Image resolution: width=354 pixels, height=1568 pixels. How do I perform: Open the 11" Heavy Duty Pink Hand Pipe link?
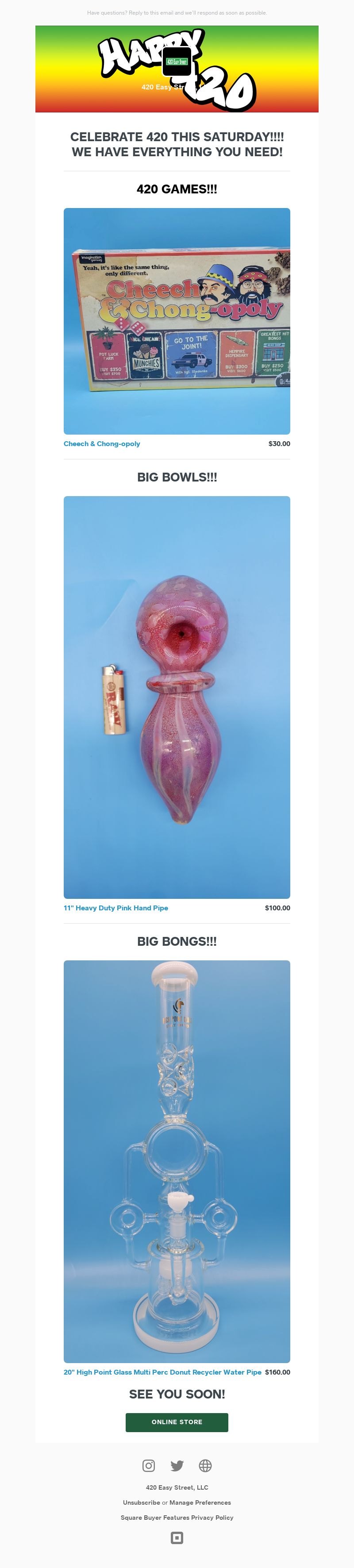coord(115,908)
